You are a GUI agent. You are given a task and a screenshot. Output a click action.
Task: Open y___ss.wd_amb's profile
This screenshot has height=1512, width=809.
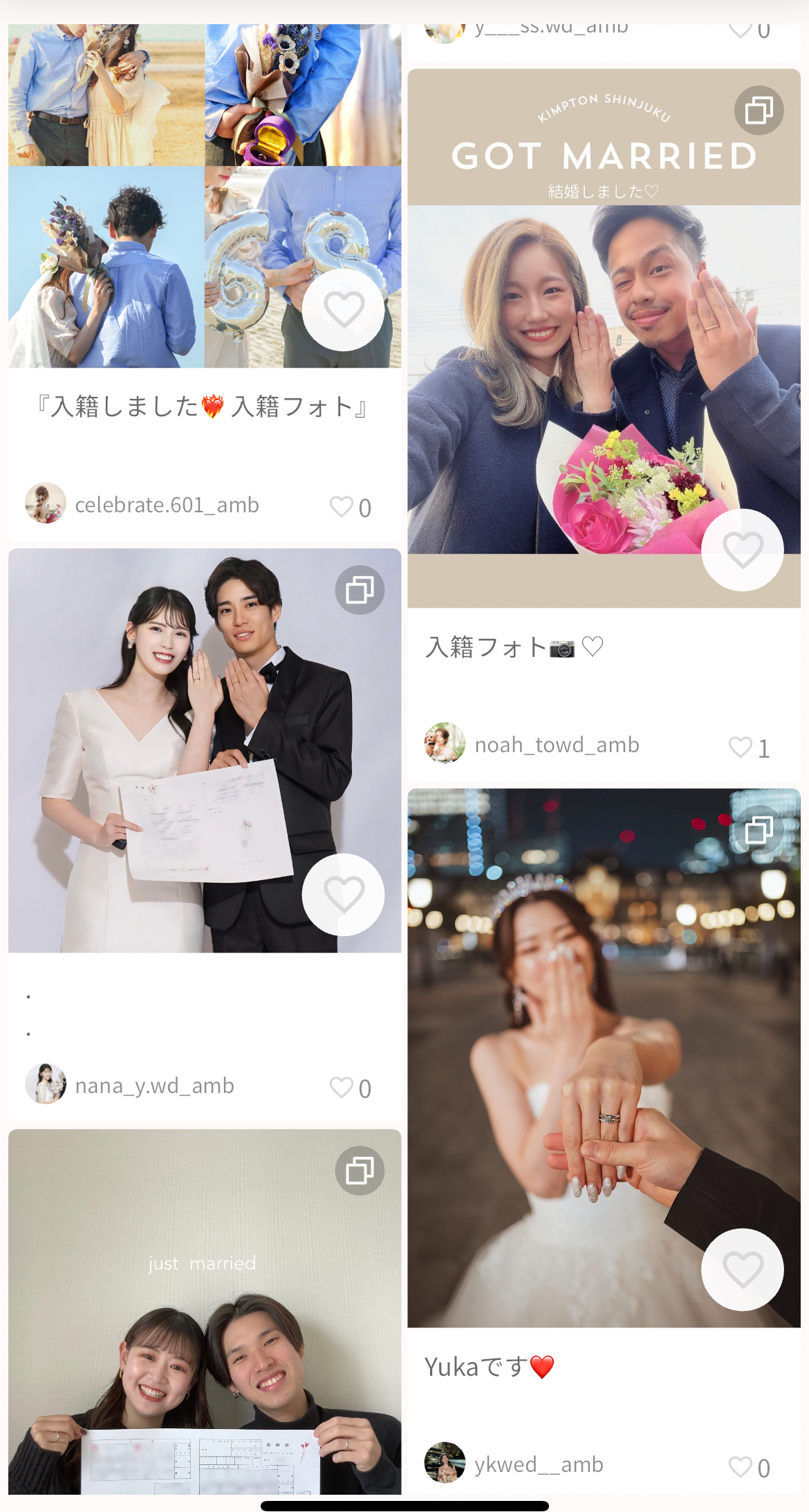550,29
